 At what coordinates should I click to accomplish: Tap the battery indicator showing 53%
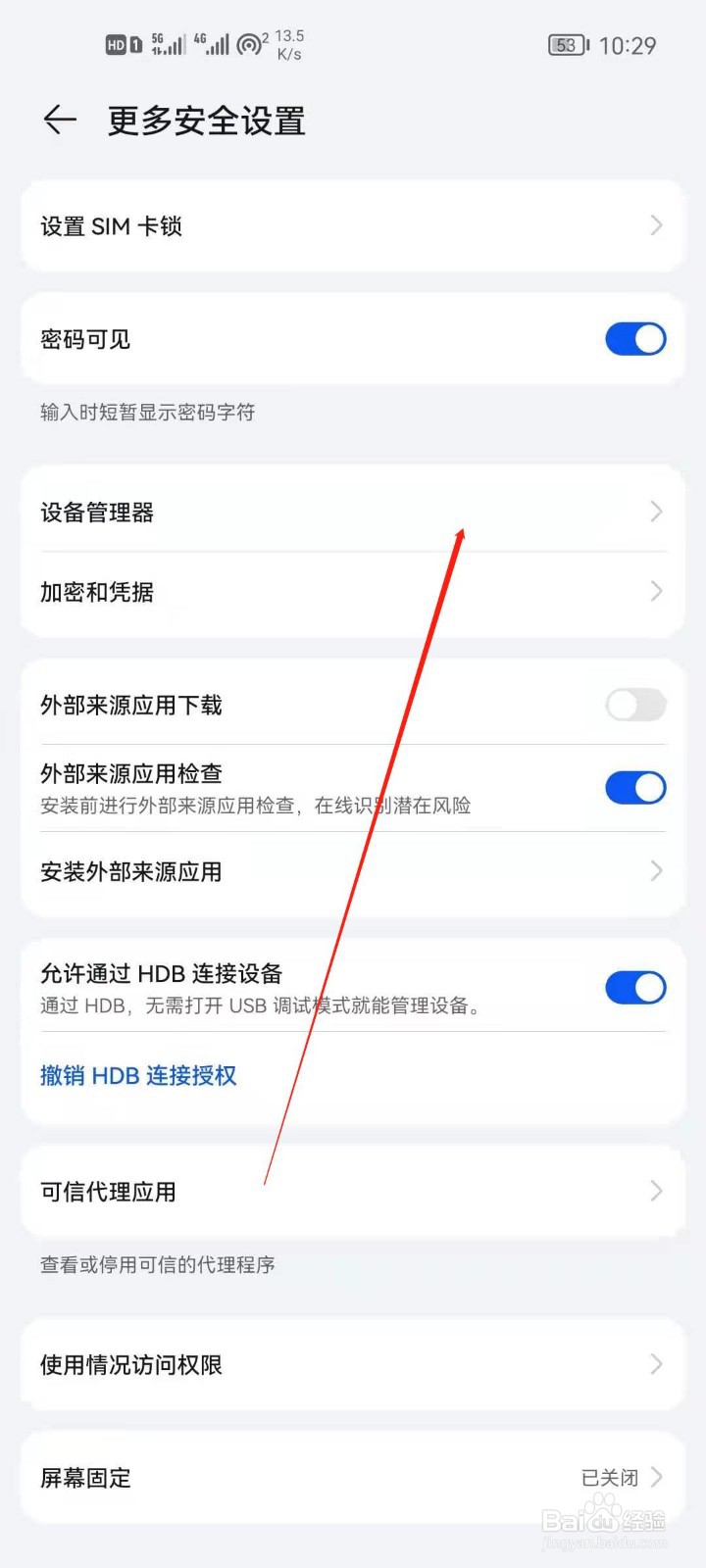[567, 44]
